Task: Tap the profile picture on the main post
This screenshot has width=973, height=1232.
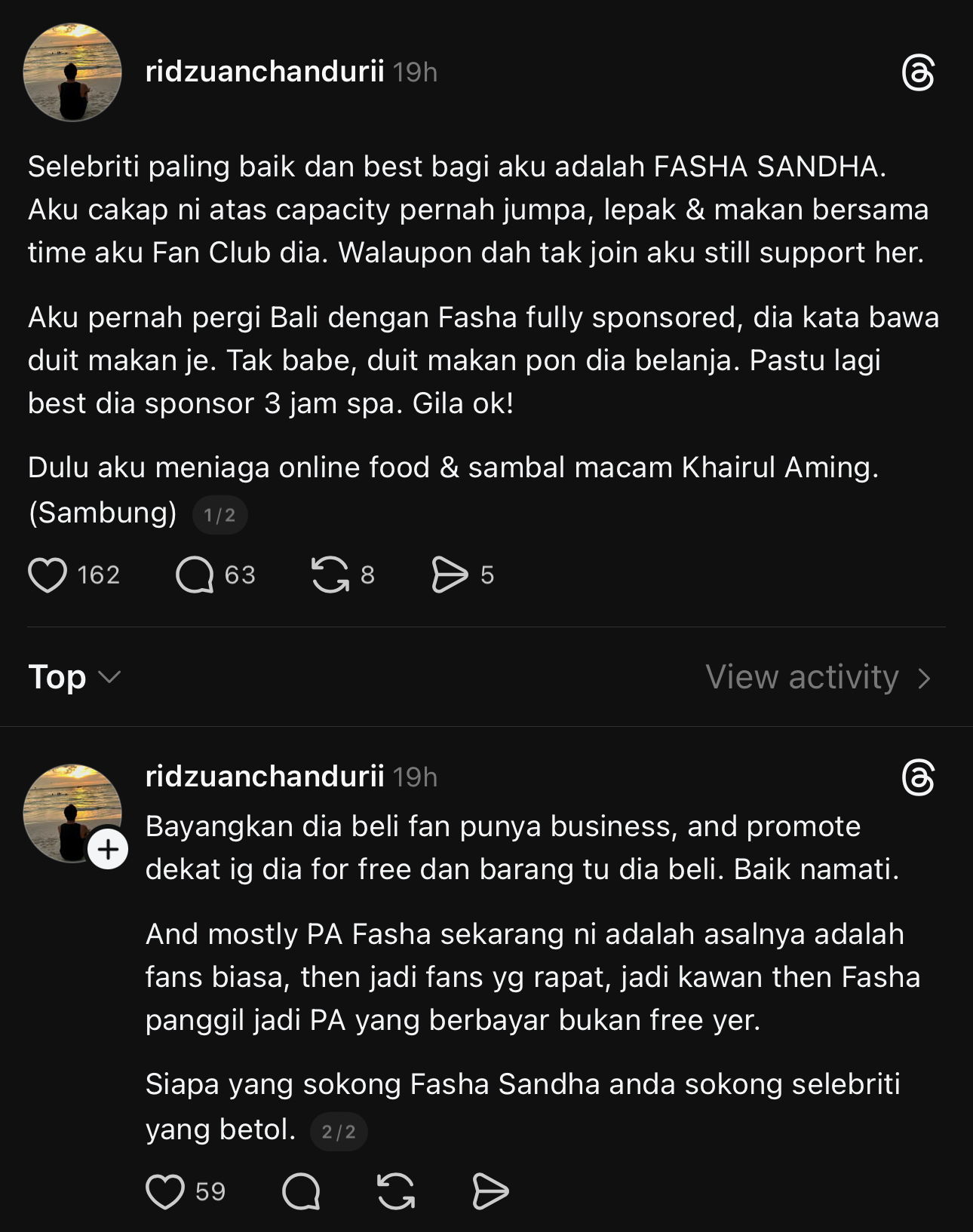Action: (x=72, y=72)
